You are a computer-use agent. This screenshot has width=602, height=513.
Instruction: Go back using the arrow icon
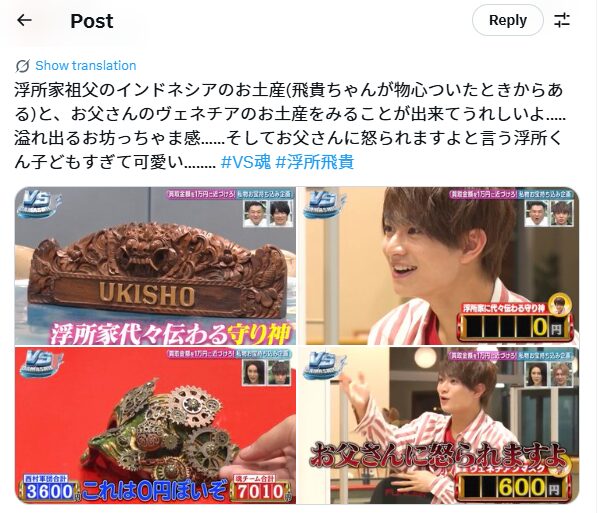point(25,20)
